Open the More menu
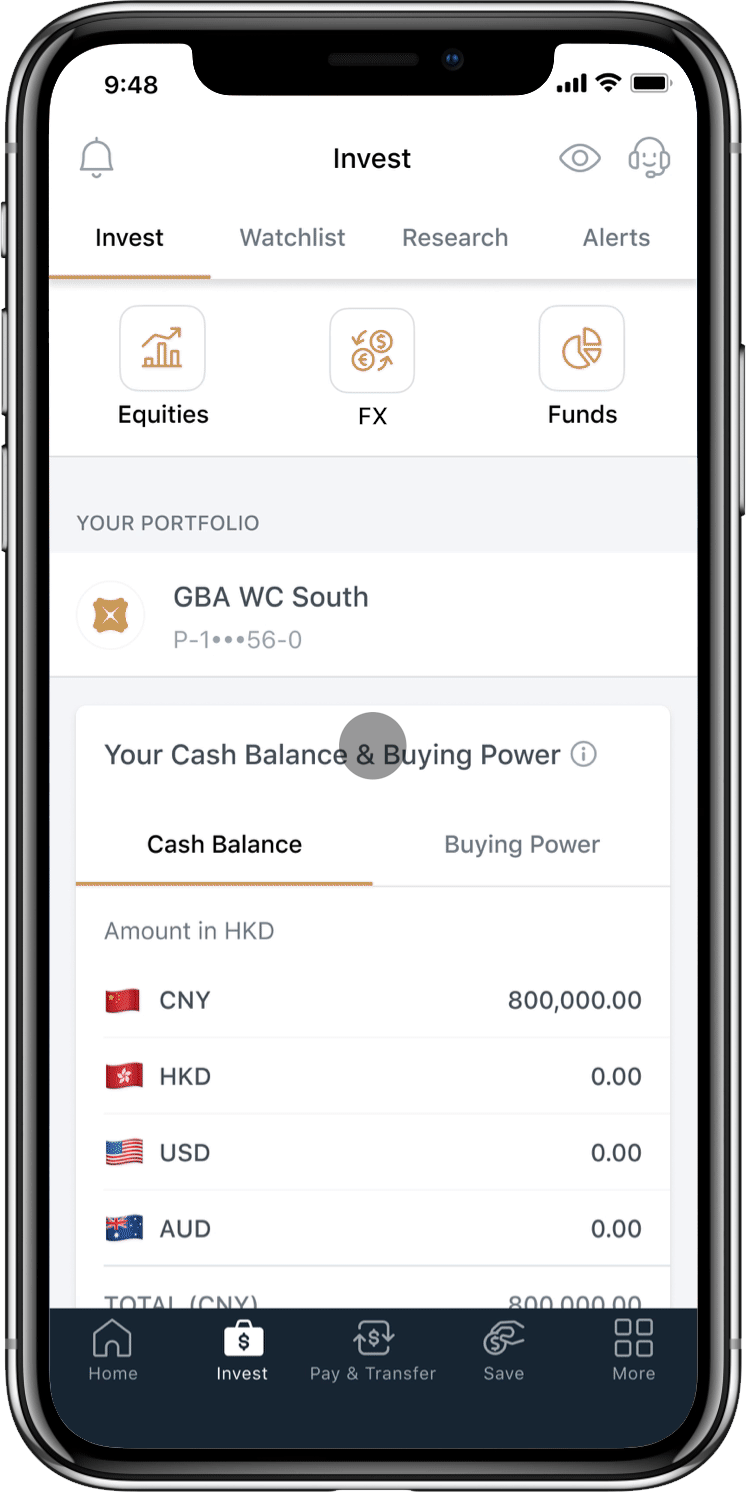The height and width of the screenshot is (1492, 746). coord(633,1350)
